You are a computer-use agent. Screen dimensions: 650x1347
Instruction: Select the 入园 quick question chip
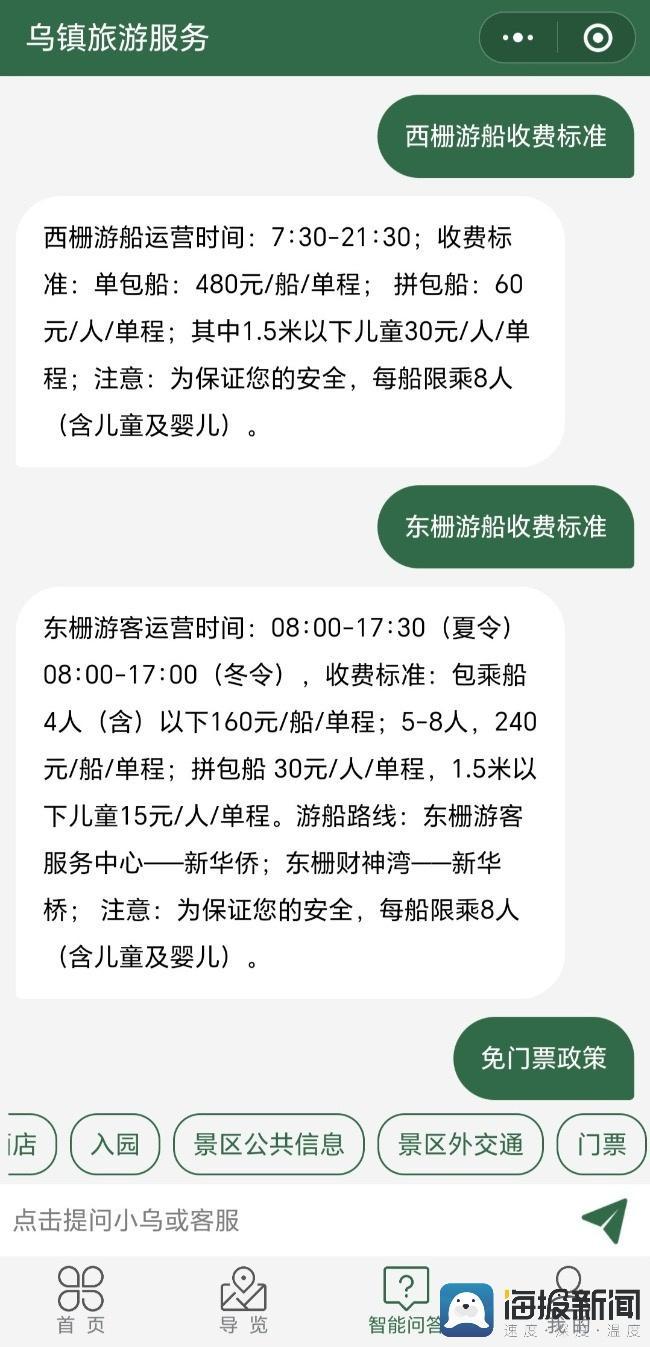tap(115, 1144)
